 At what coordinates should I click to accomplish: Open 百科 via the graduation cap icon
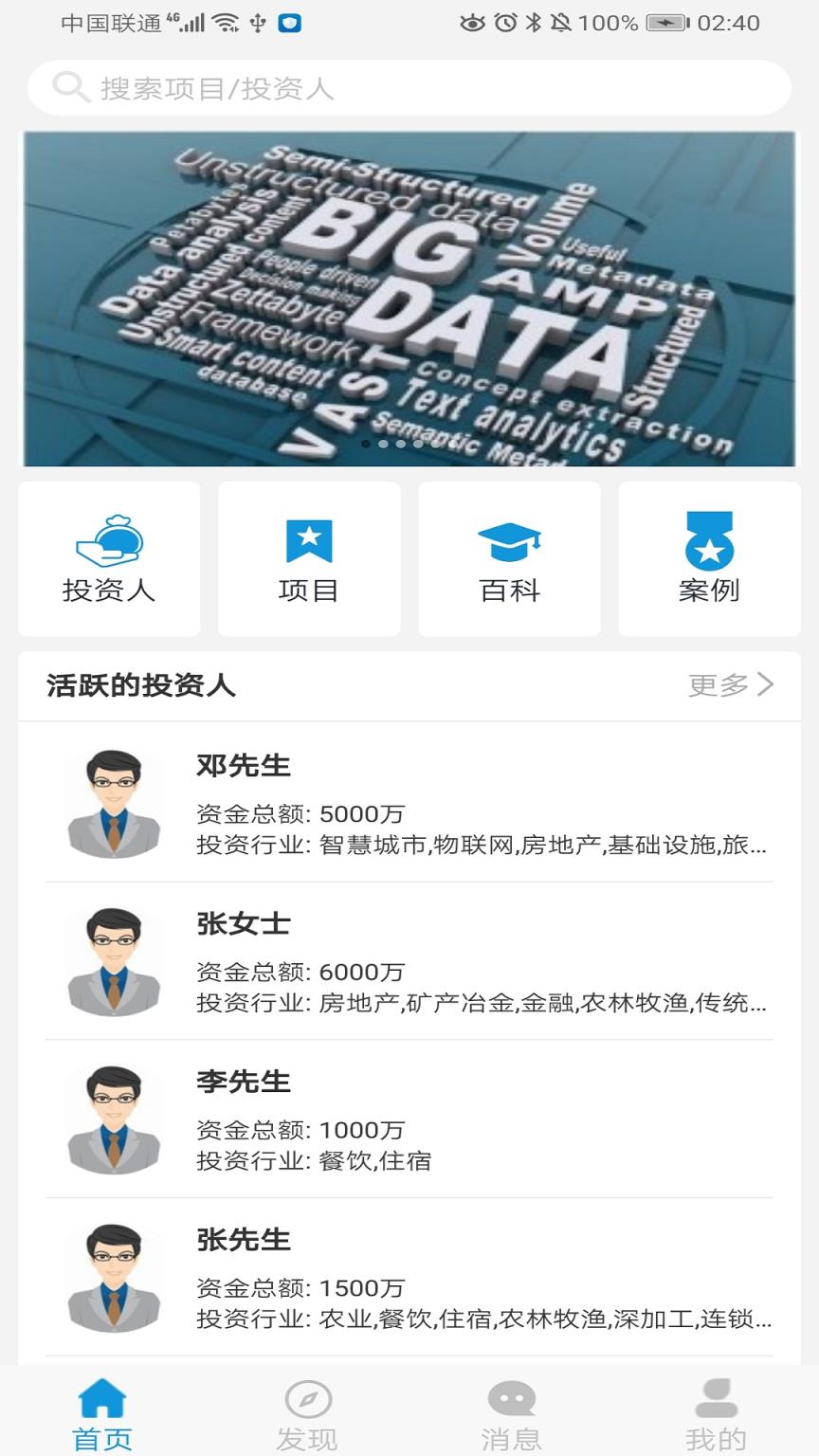click(509, 540)
